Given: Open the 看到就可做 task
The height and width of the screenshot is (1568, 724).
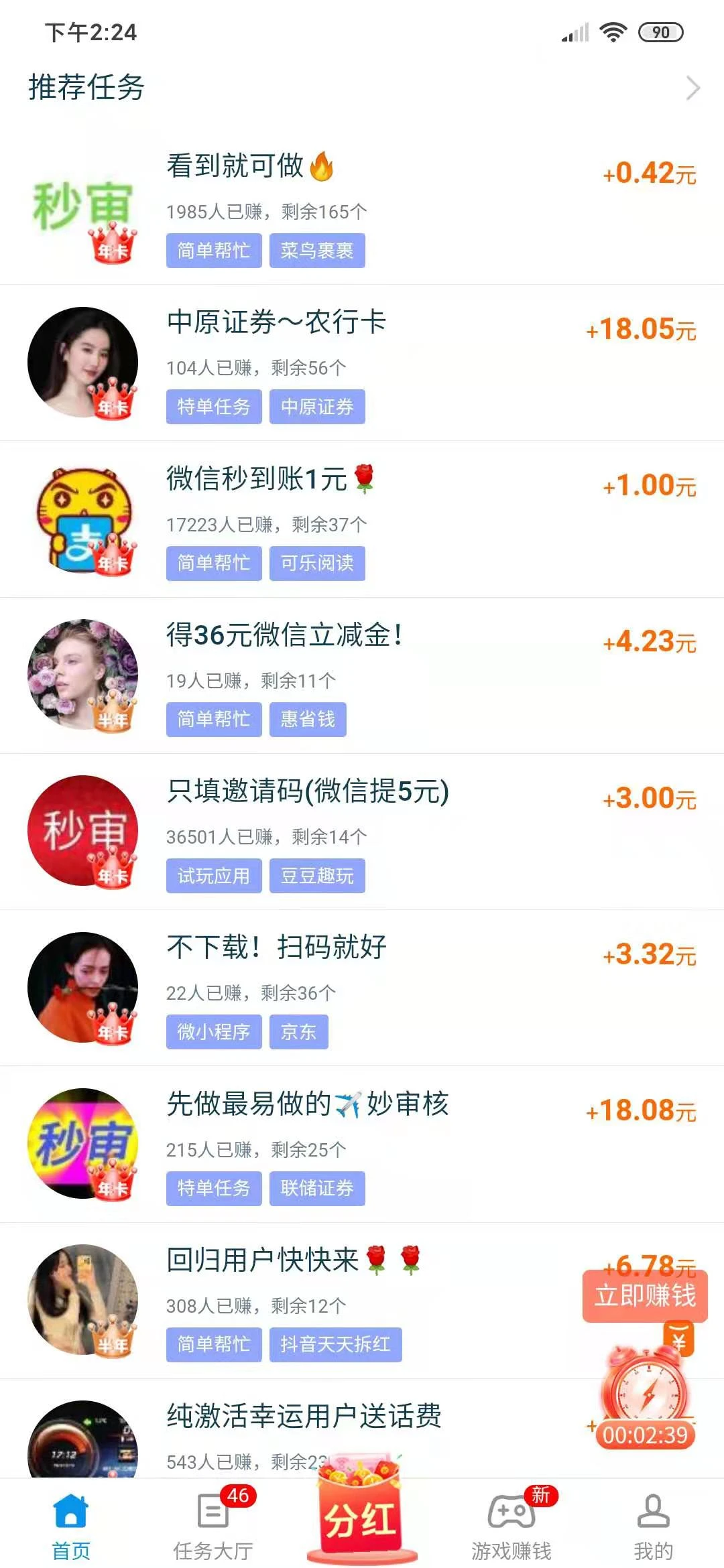Looking at the screenshot, I should [x=362, y=208].
